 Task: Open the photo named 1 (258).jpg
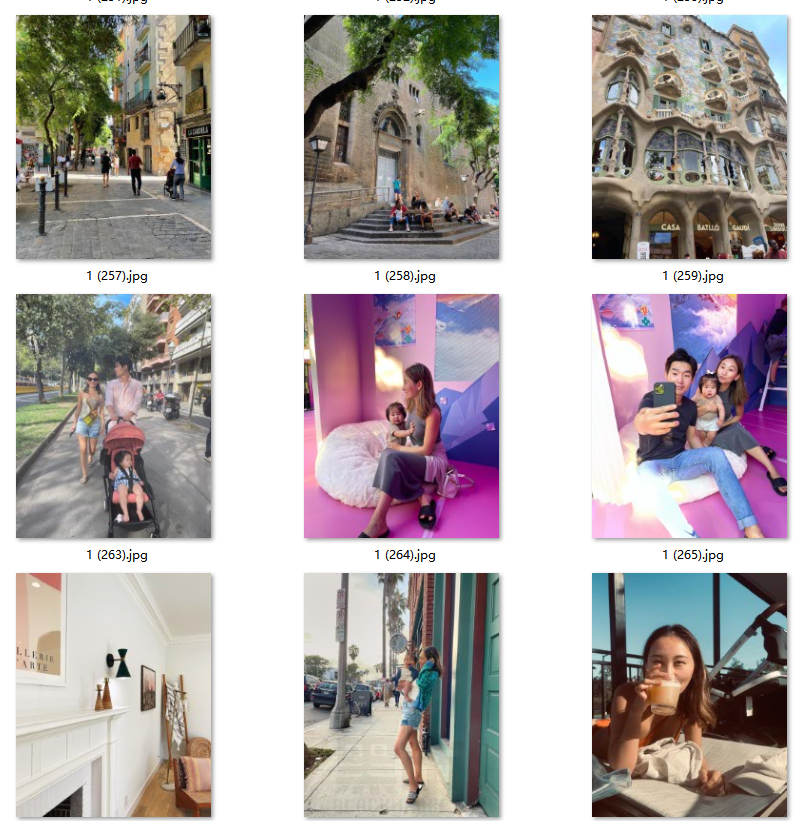click(x=401, y=138)
